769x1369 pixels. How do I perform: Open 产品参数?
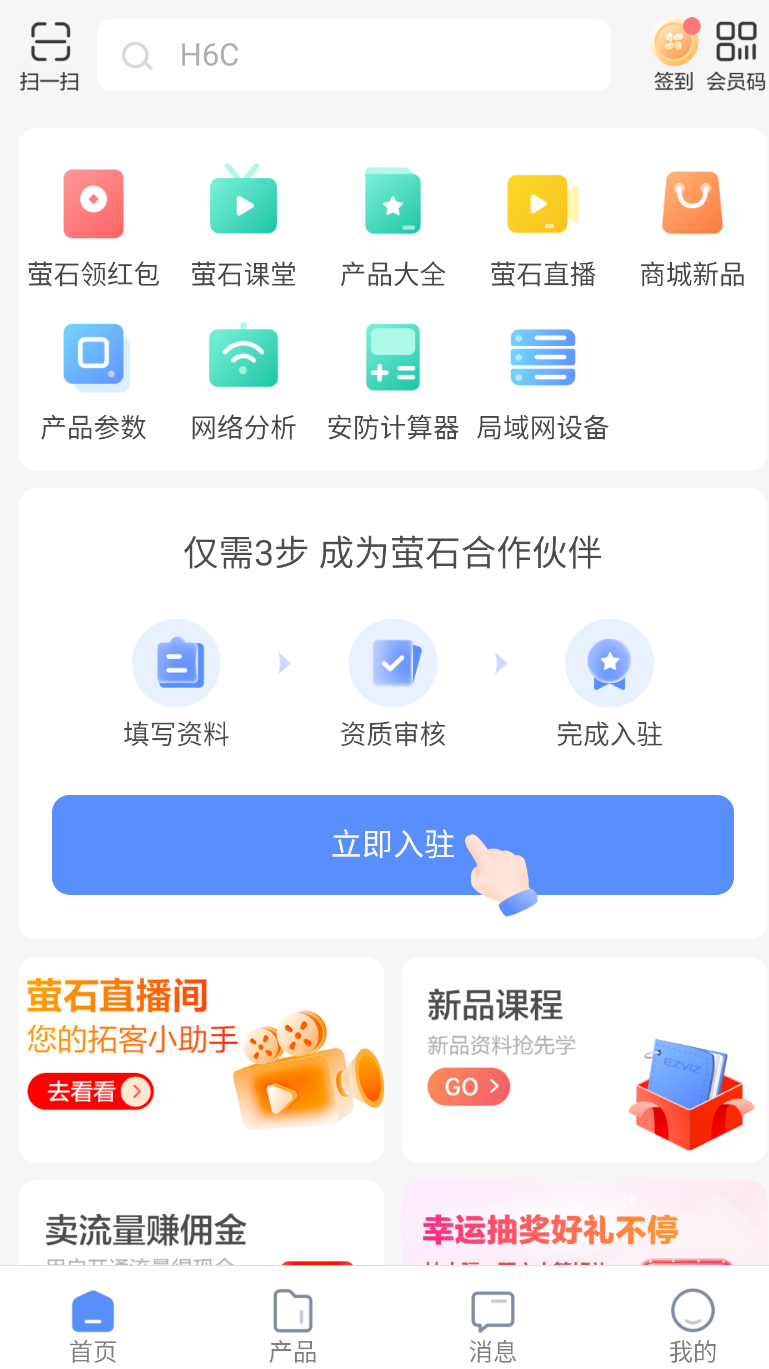(94, 382)
